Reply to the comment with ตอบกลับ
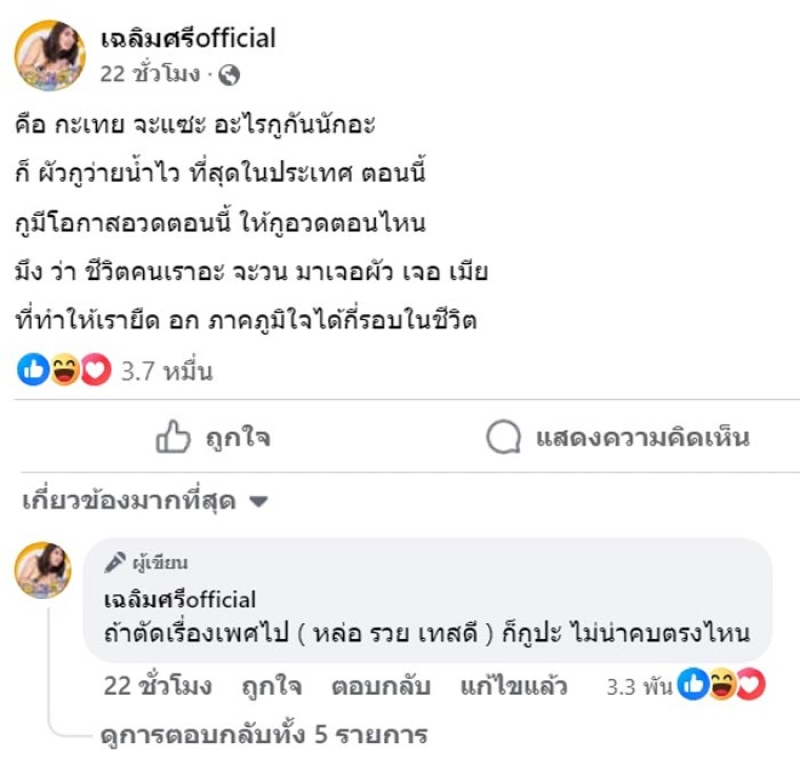The height and width of the screenshot is (759, 800). 380,687
